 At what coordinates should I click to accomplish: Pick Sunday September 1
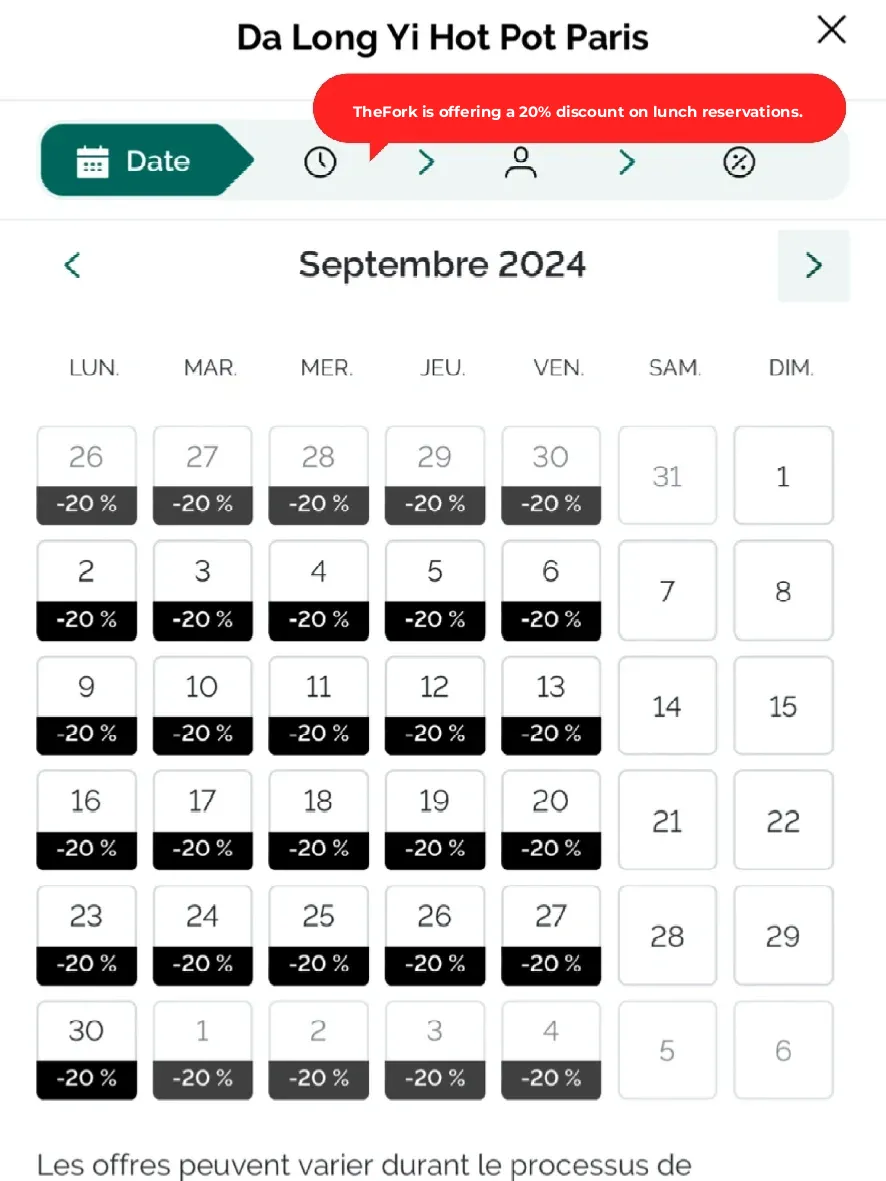(x=783, y=476)
